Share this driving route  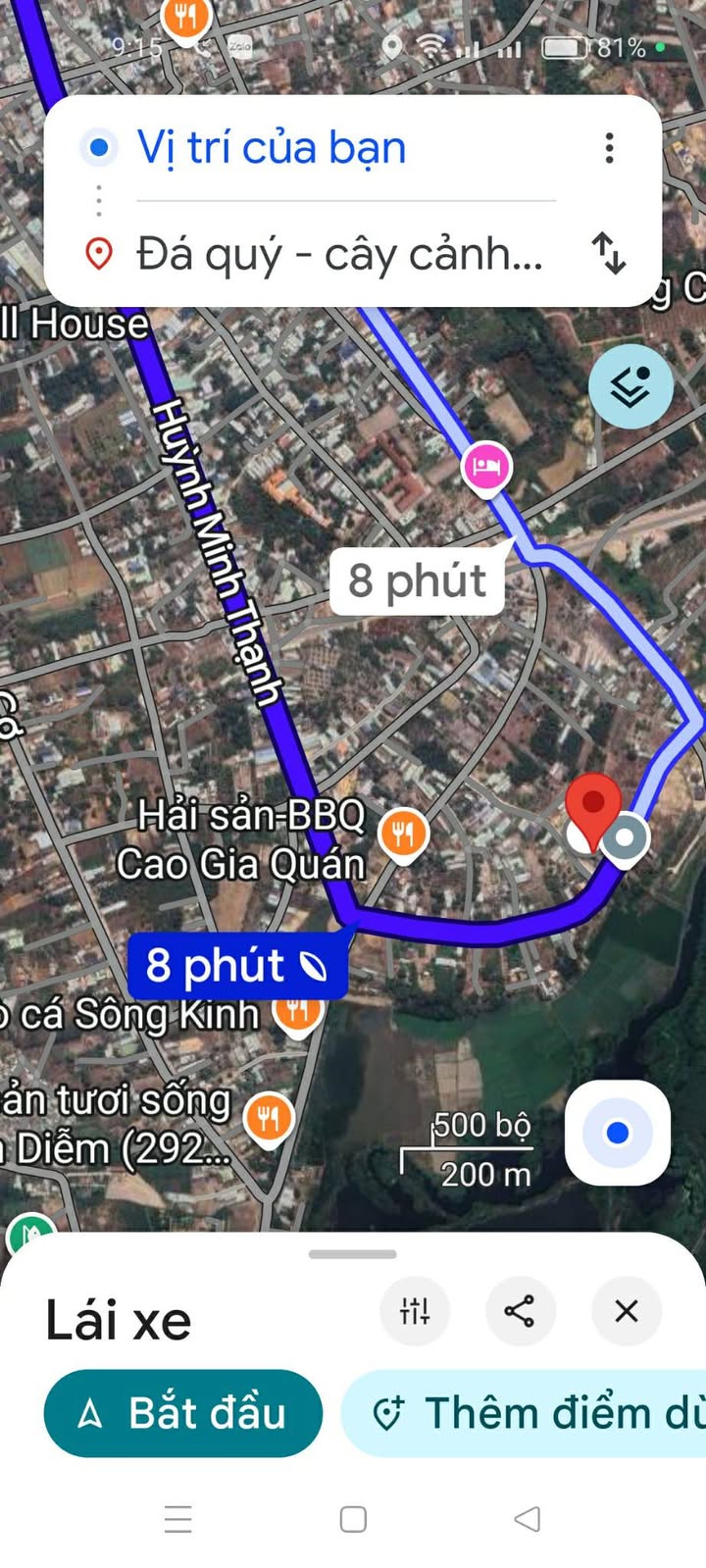(520, 1311)
